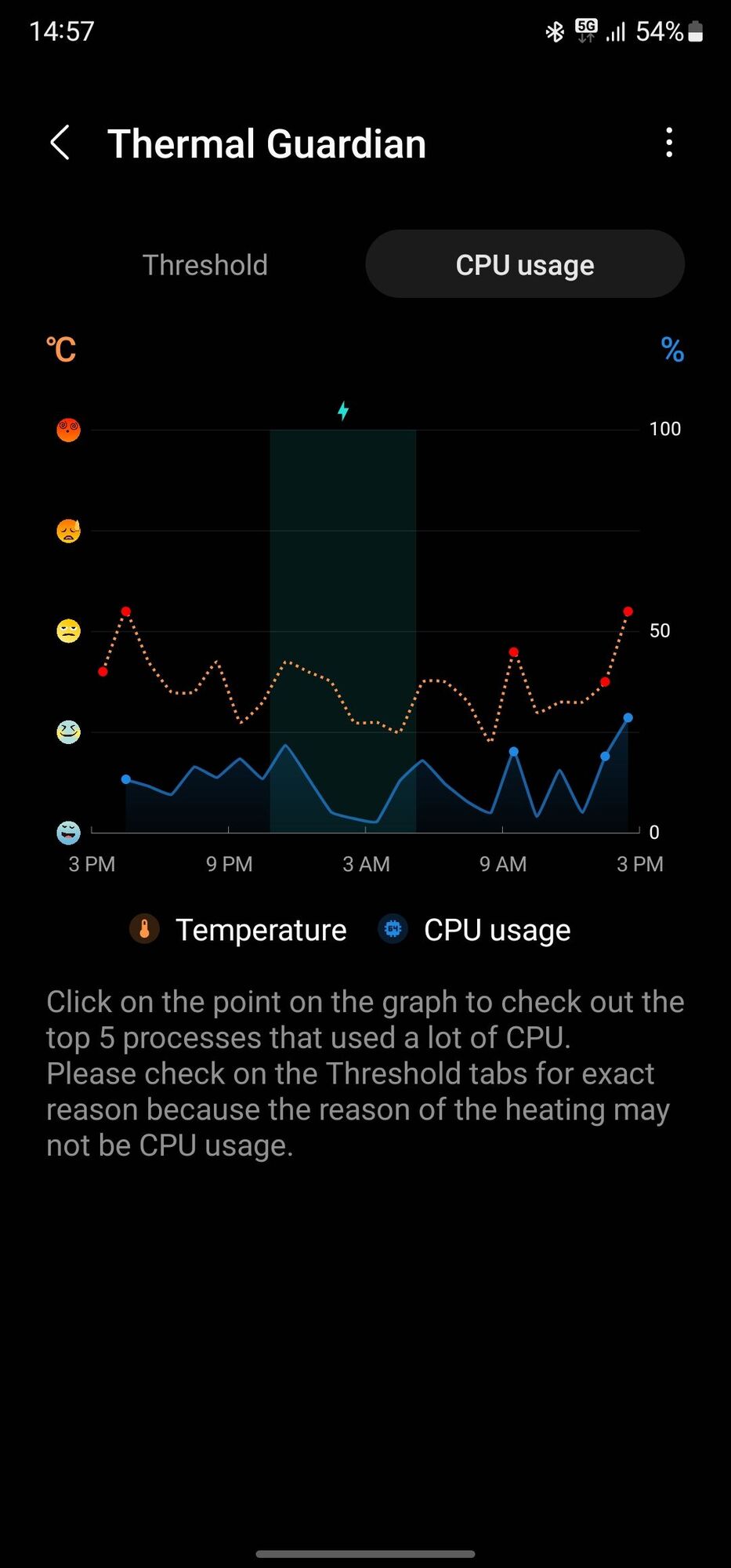Open the overflow menu

pos(668,143)
